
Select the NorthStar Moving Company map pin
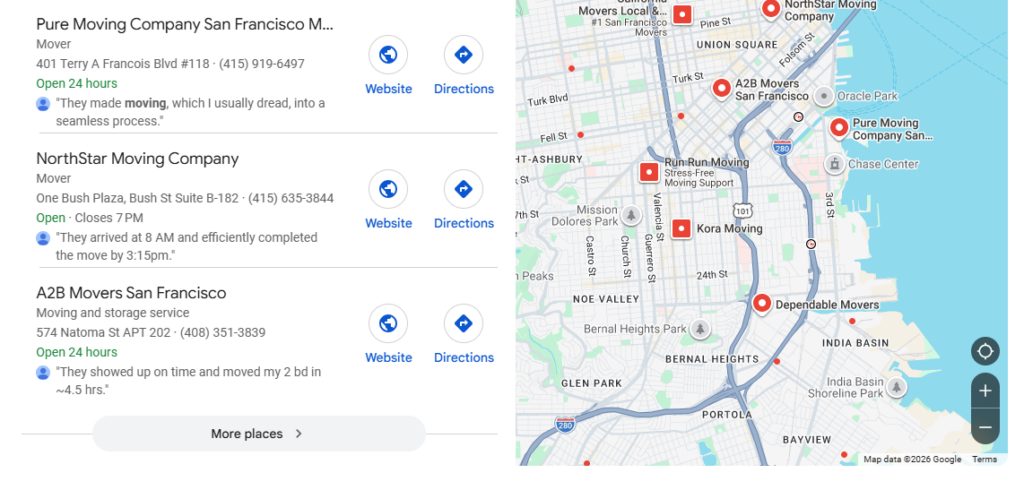pos(771,8)
